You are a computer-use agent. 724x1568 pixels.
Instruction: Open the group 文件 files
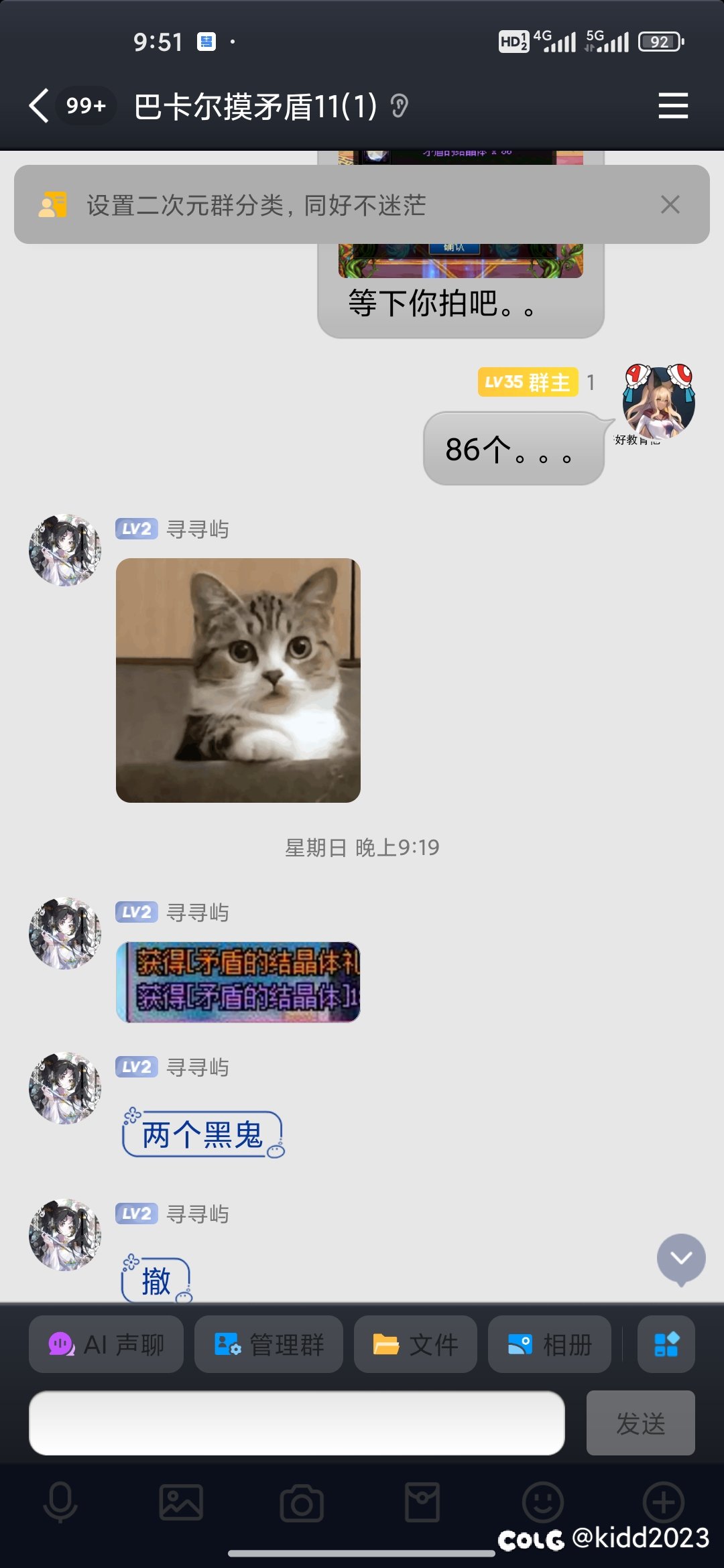click(x=416, y=1344)
